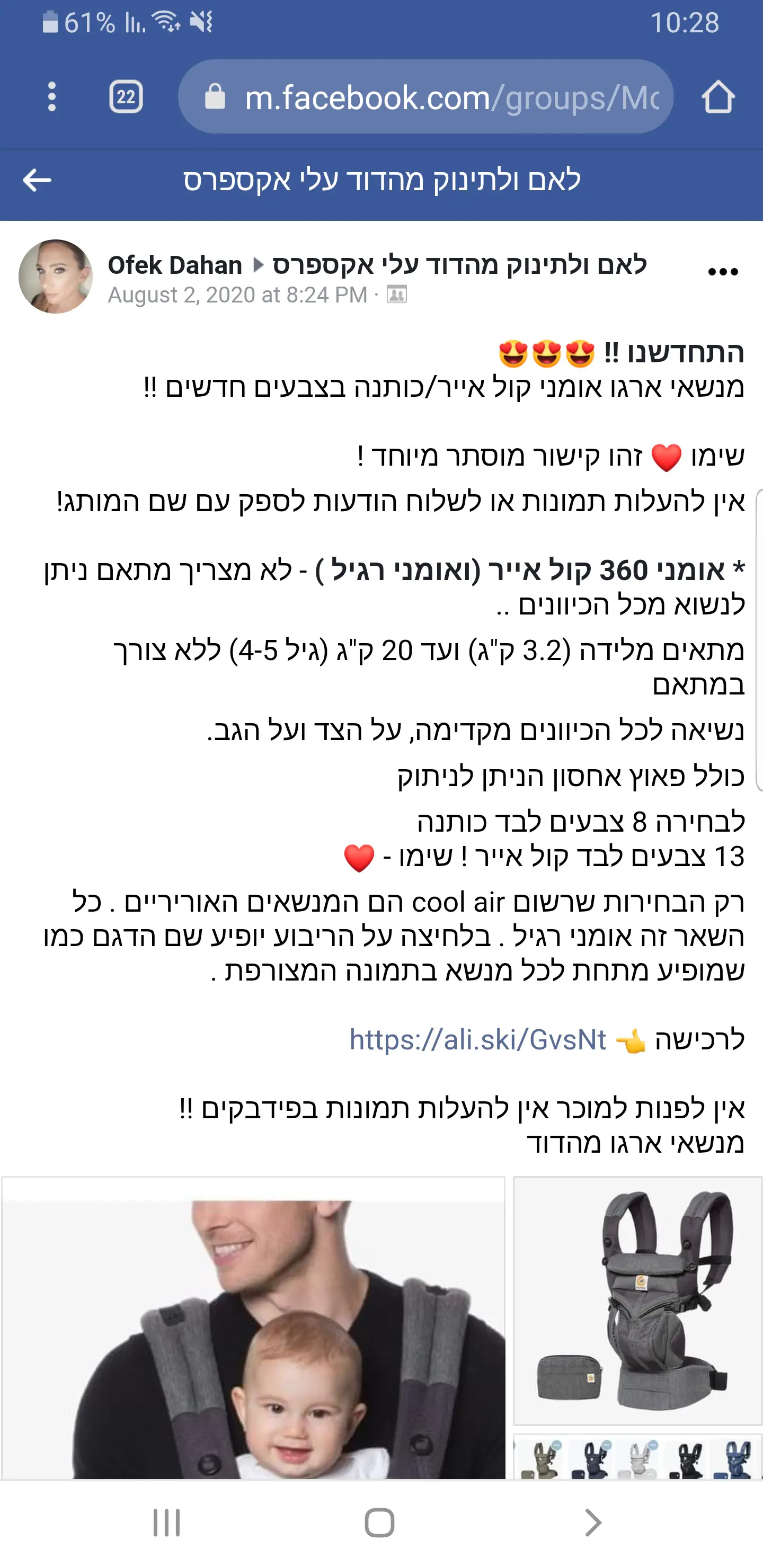The width and height of the screenshot is (763, 1568).
Task: Tap the m.facebook.com address bar
Action: (x=426, y=97)
